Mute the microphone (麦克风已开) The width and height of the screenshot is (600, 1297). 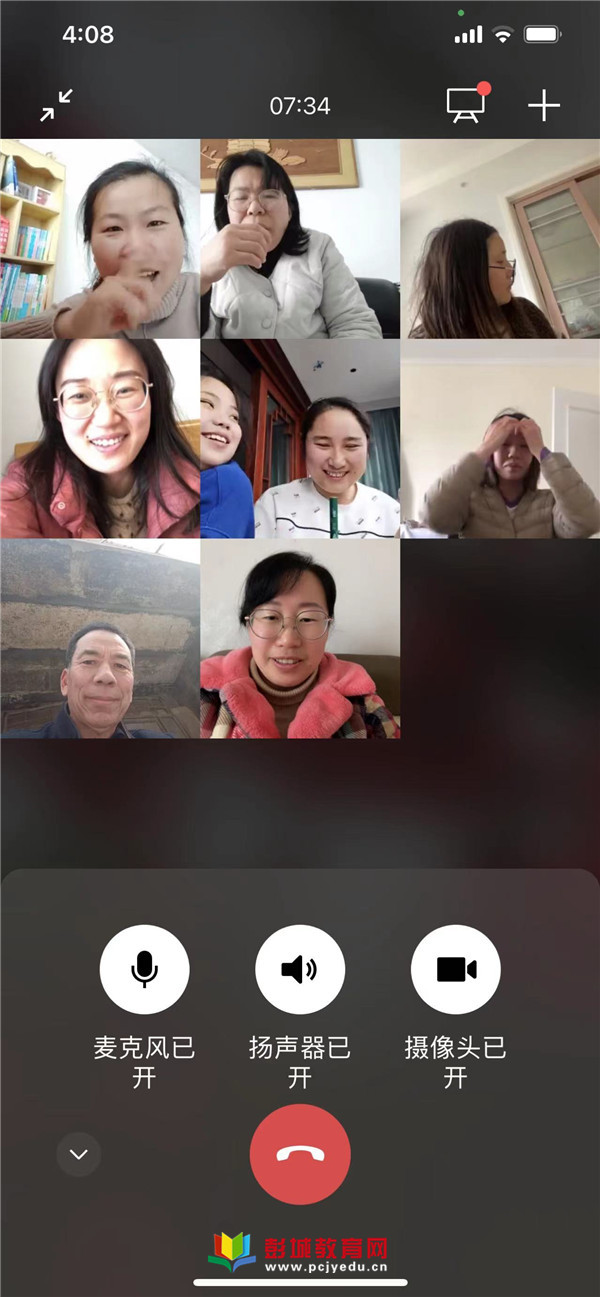coord(145,969)
